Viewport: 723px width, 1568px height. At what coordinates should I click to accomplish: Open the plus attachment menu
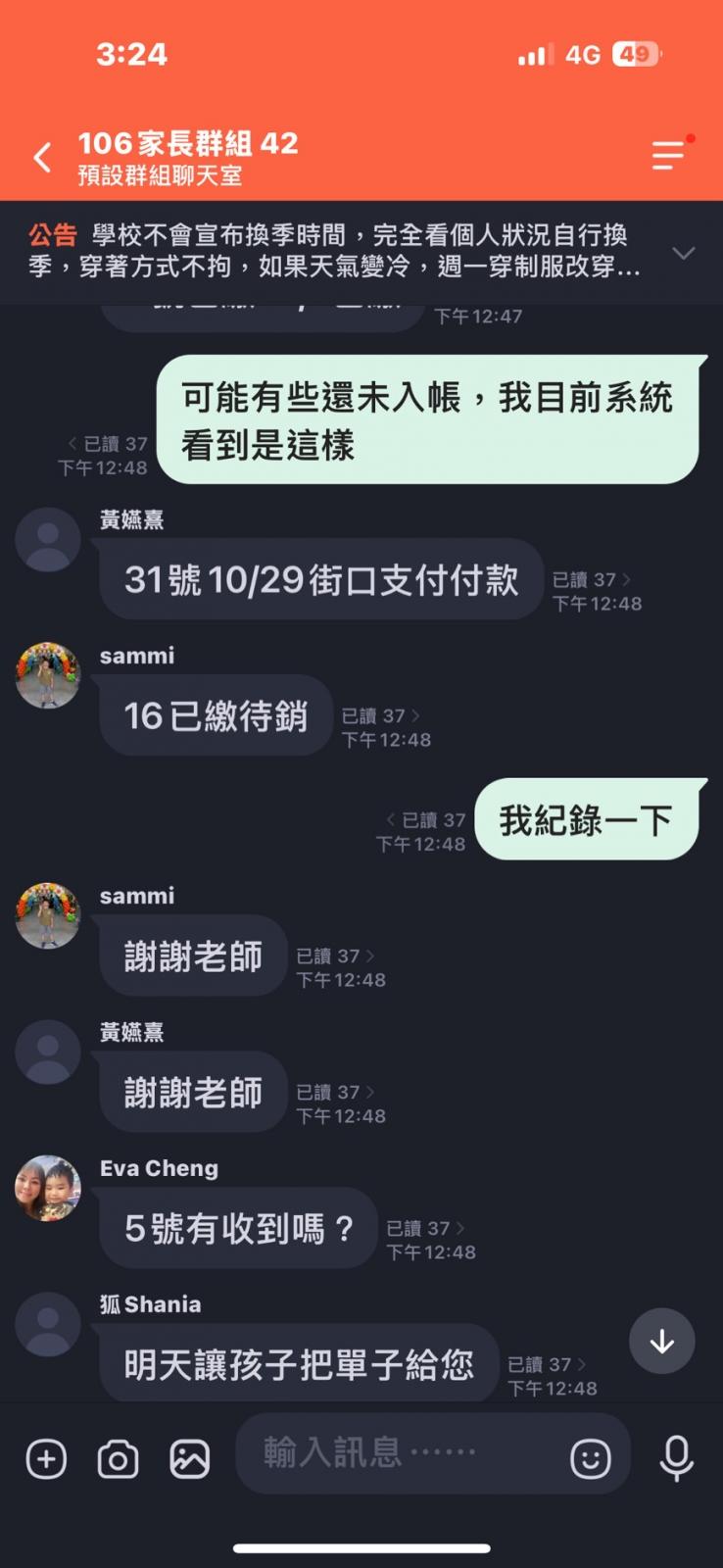click(46, 1458)
